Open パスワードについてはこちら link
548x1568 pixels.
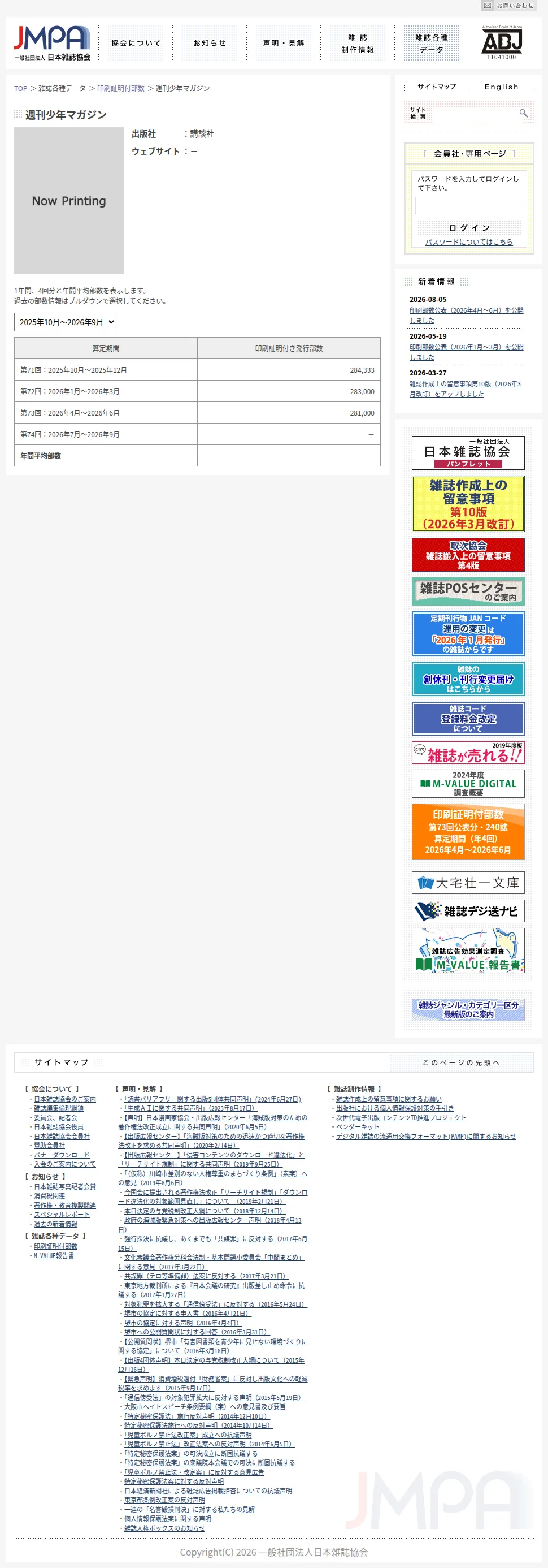click(469, 241)
